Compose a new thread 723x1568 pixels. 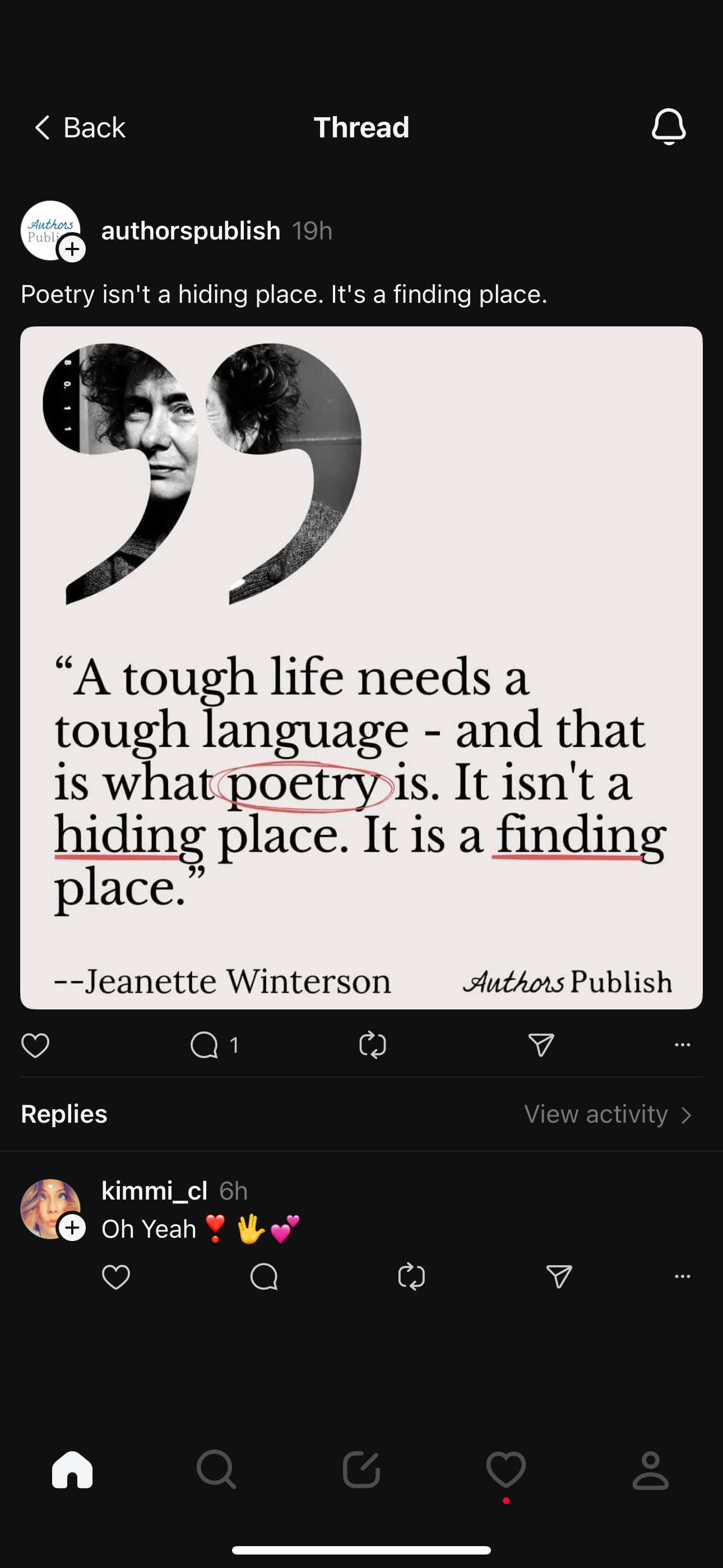(x=361, y=1470)
